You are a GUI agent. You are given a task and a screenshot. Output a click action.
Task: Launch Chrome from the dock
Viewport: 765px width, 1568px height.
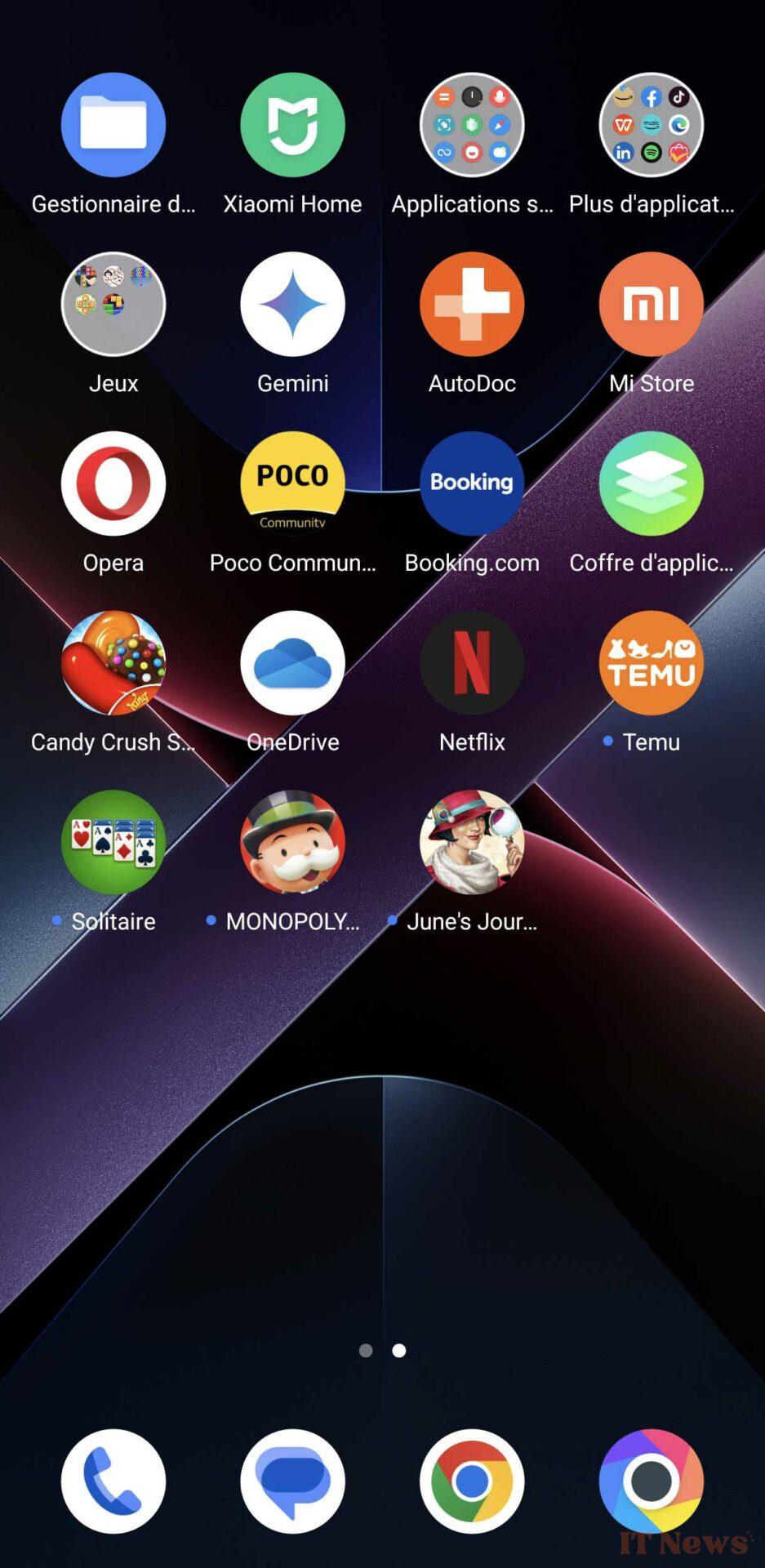click(472, 1481)
